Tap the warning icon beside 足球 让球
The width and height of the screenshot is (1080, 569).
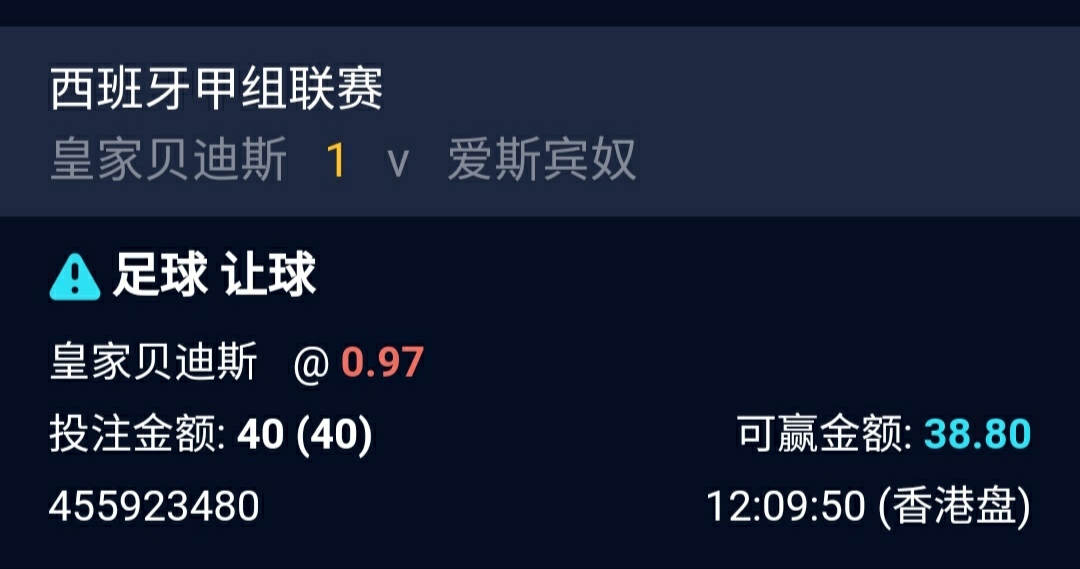point(75,276)
